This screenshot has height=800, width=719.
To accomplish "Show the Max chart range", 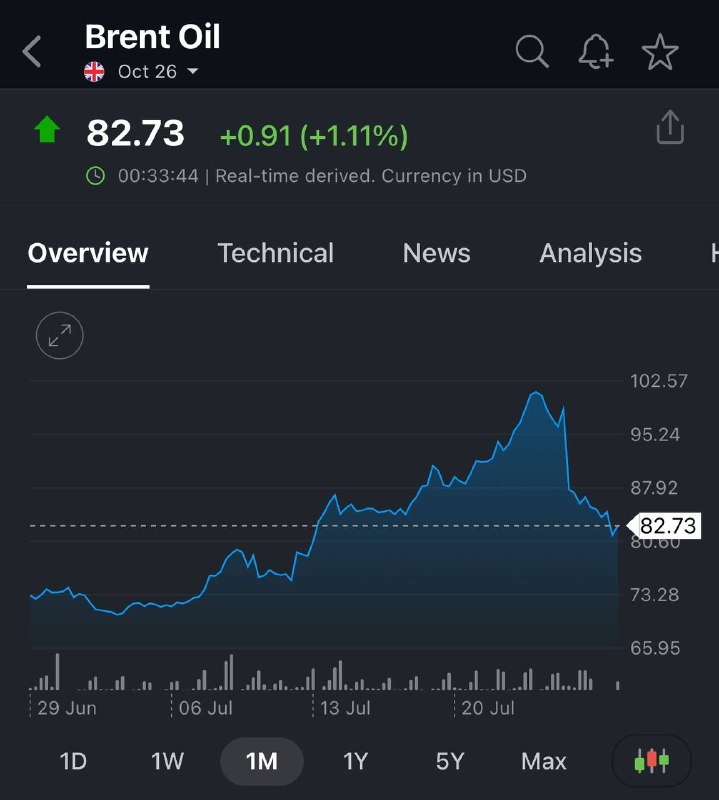I will 543,761.
